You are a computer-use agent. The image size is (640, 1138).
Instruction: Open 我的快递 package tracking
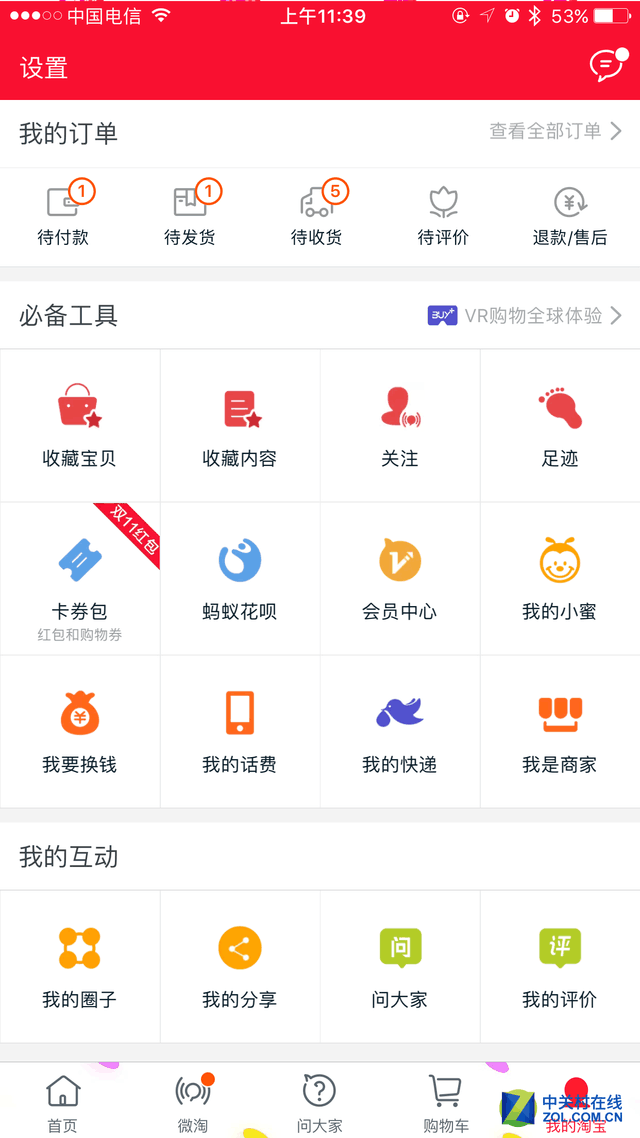click(400, 732)
